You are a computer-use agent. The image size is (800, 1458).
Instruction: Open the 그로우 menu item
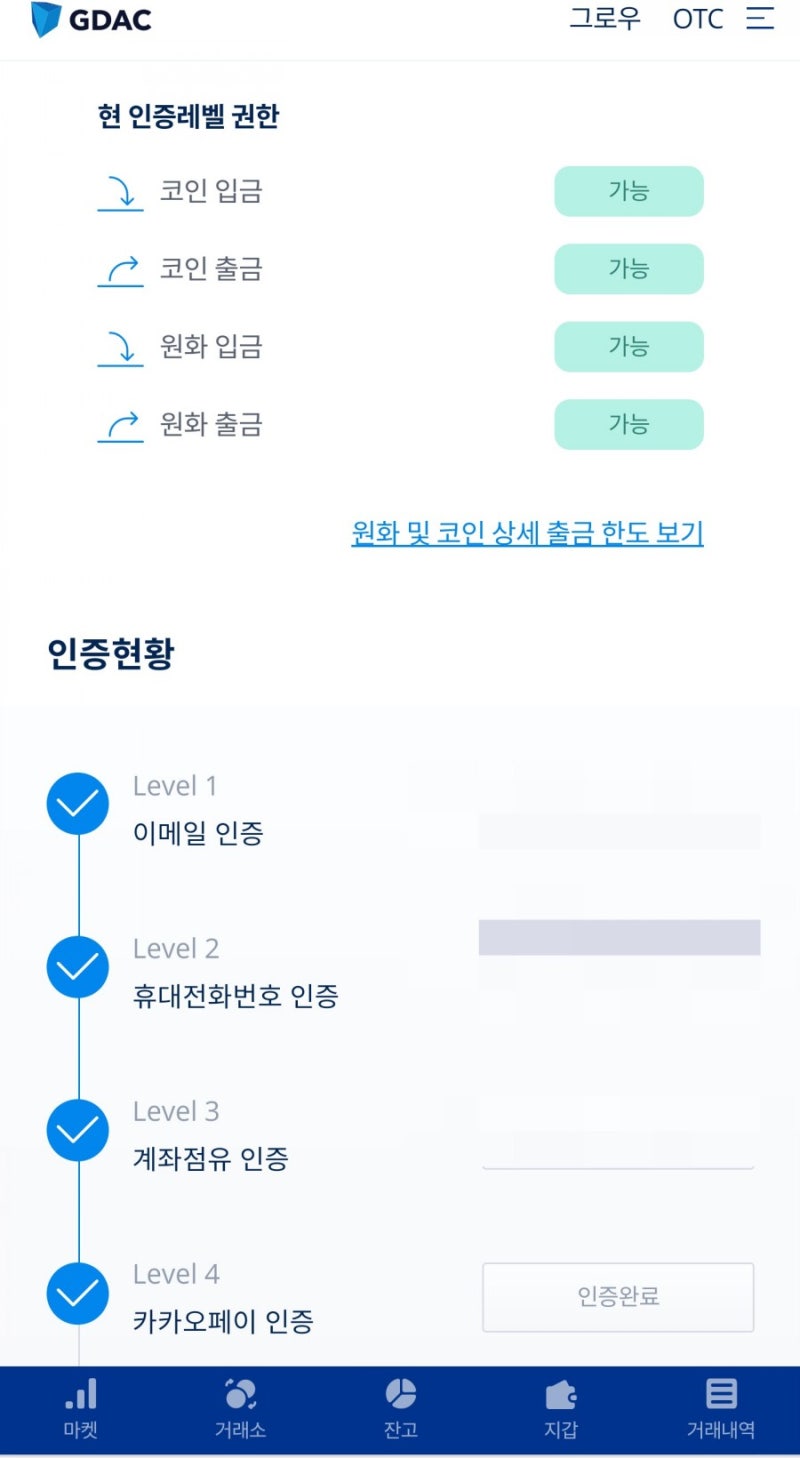604,19
